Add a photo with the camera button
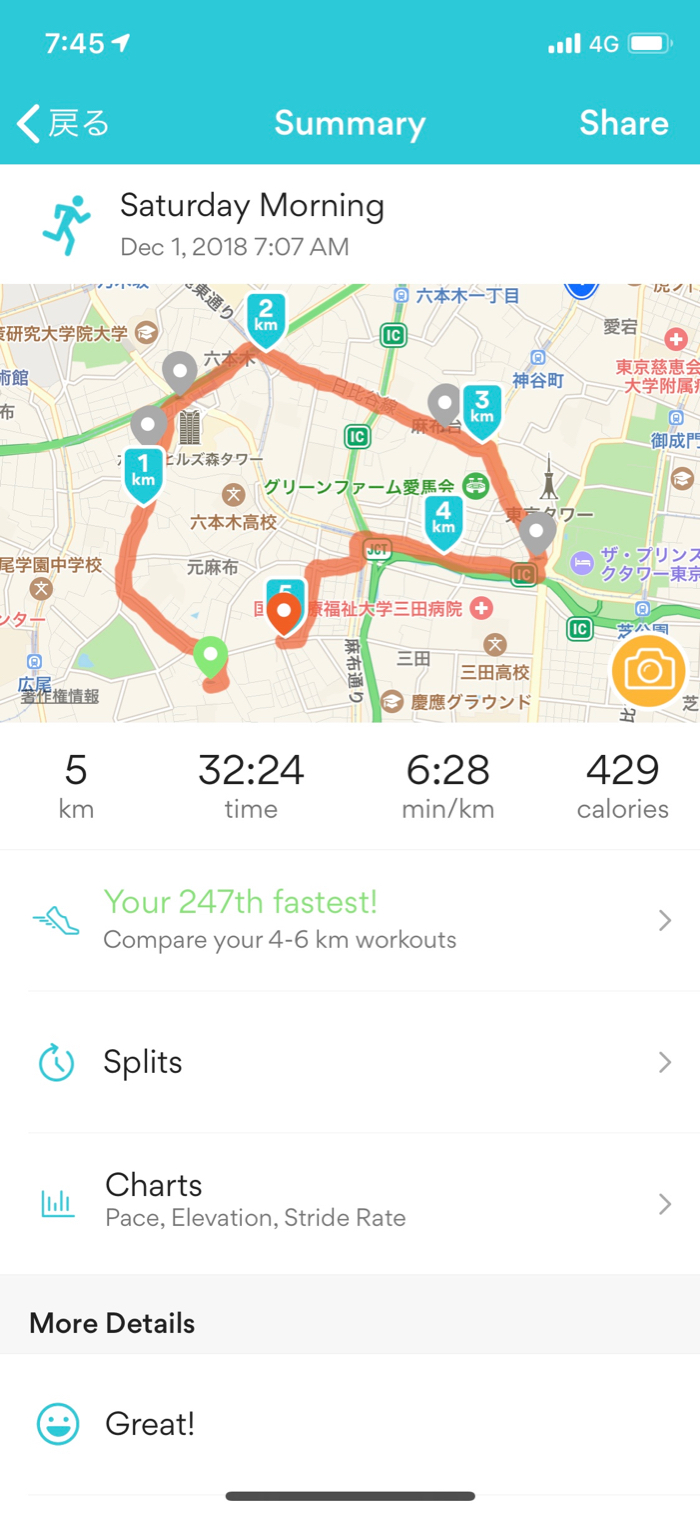This screenshot has height=1516, width=700. [649, 670]
